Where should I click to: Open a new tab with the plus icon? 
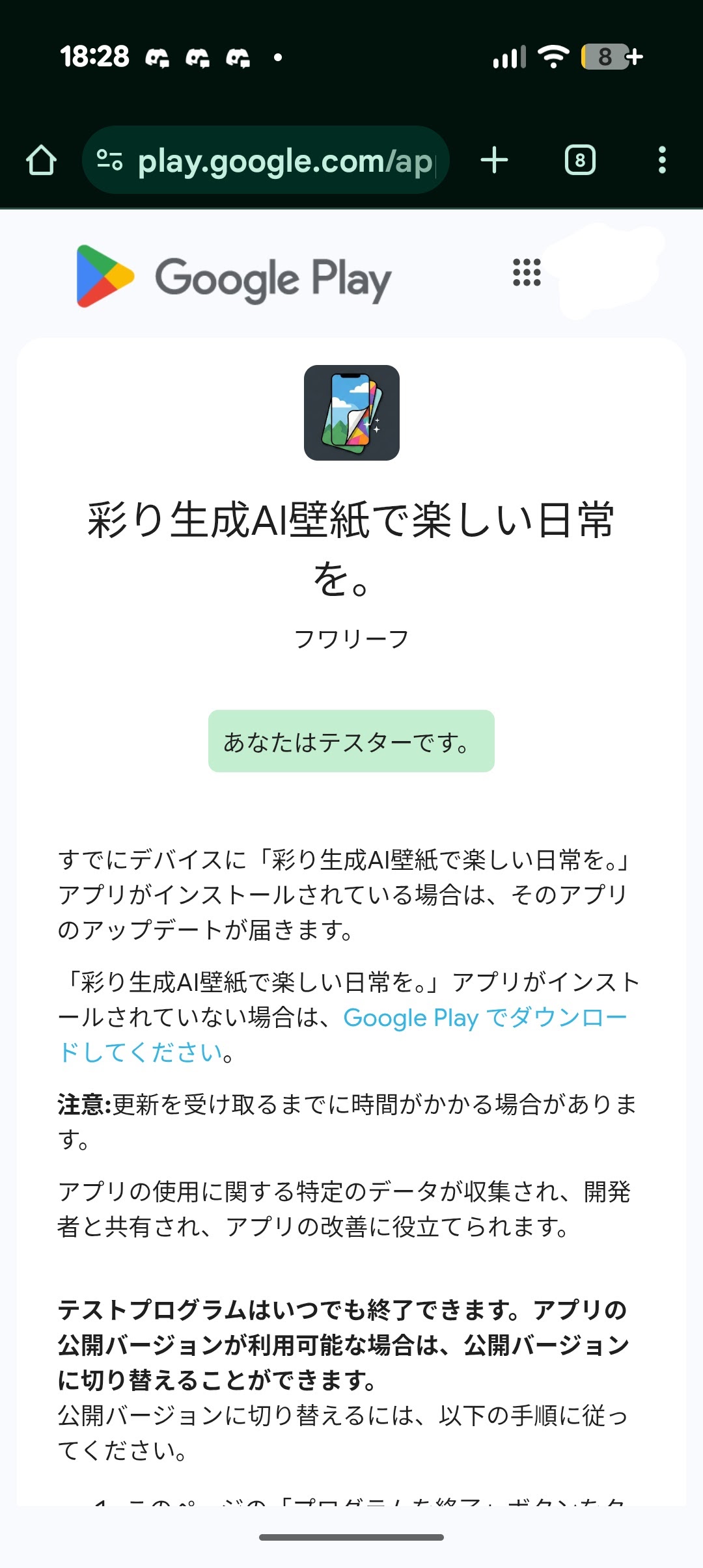(495, 160)
